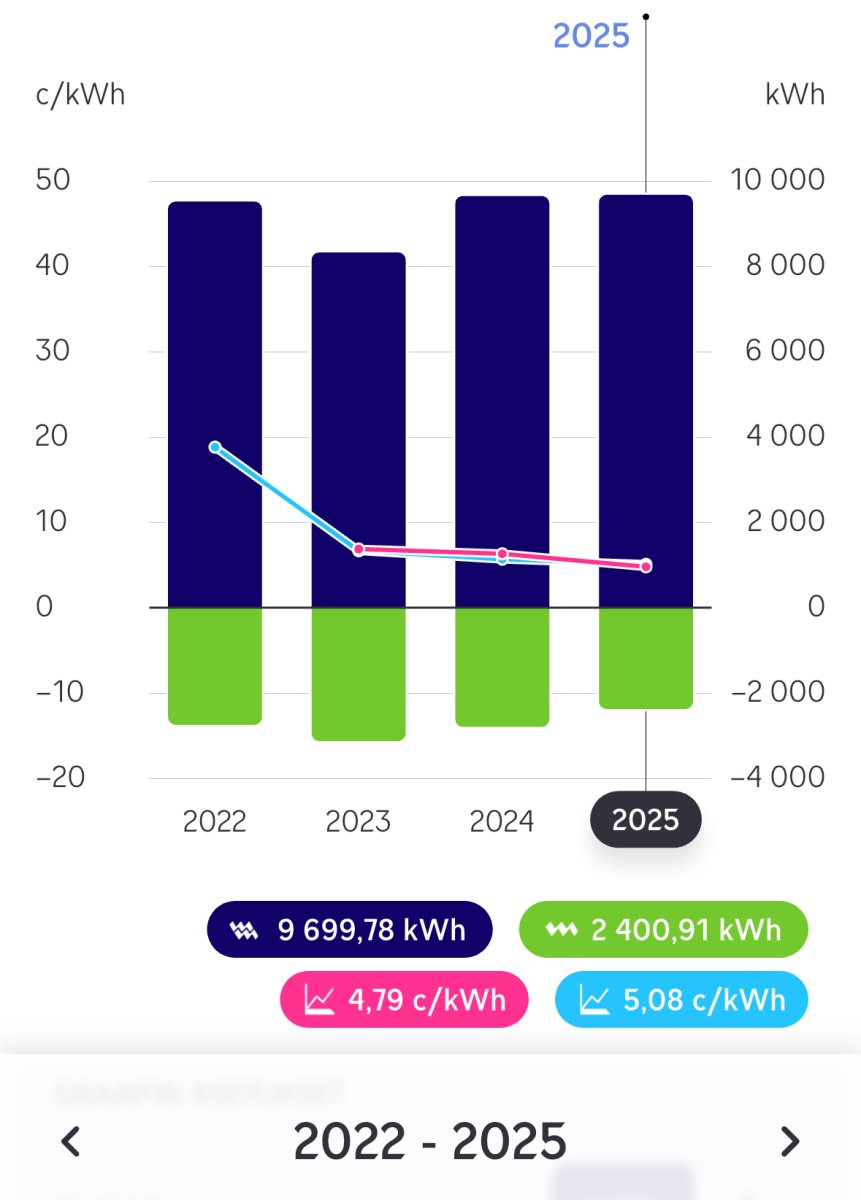Tap the highlighted 2025 year label
The height and width of the screenshot is (1200, 861).
click(645, 820)
